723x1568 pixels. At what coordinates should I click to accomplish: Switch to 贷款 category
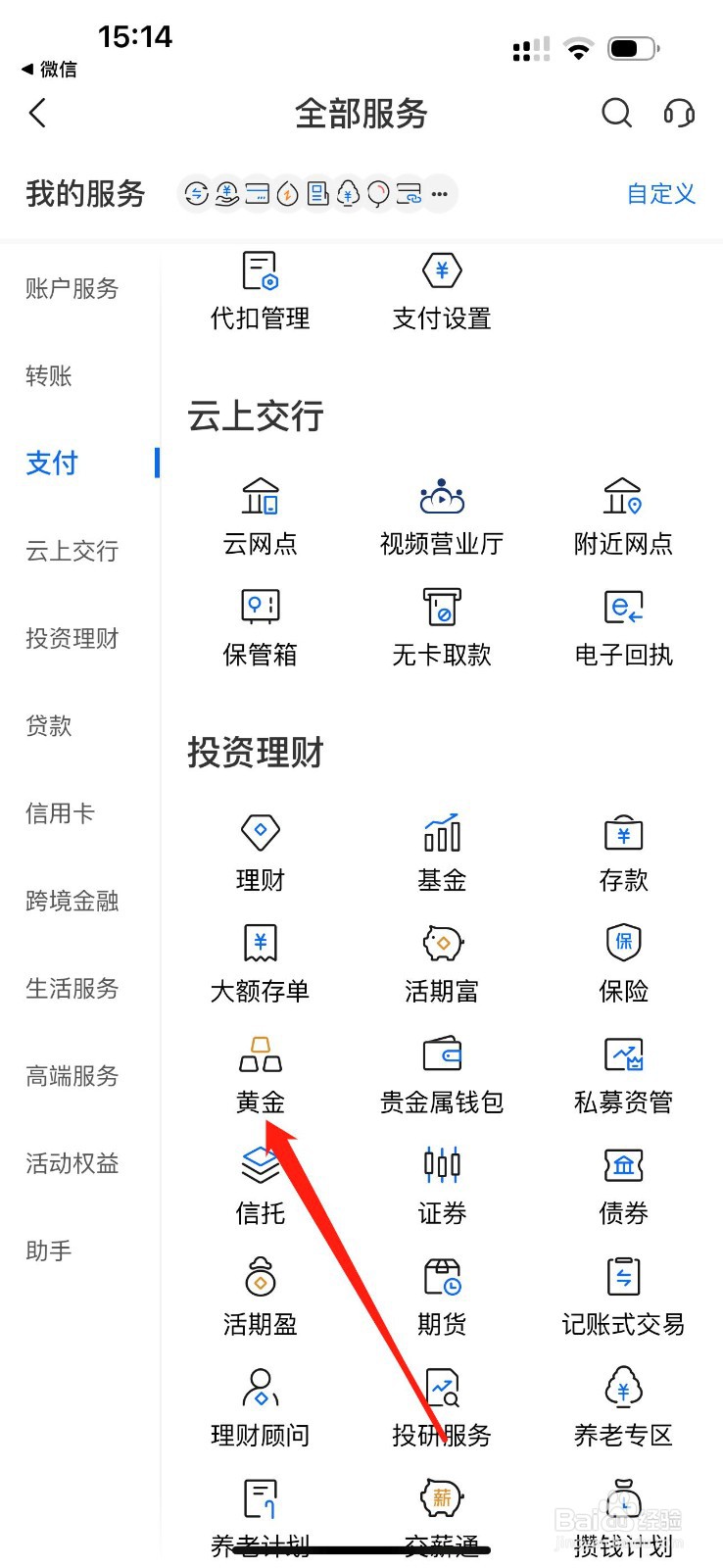tap(49, 725)
